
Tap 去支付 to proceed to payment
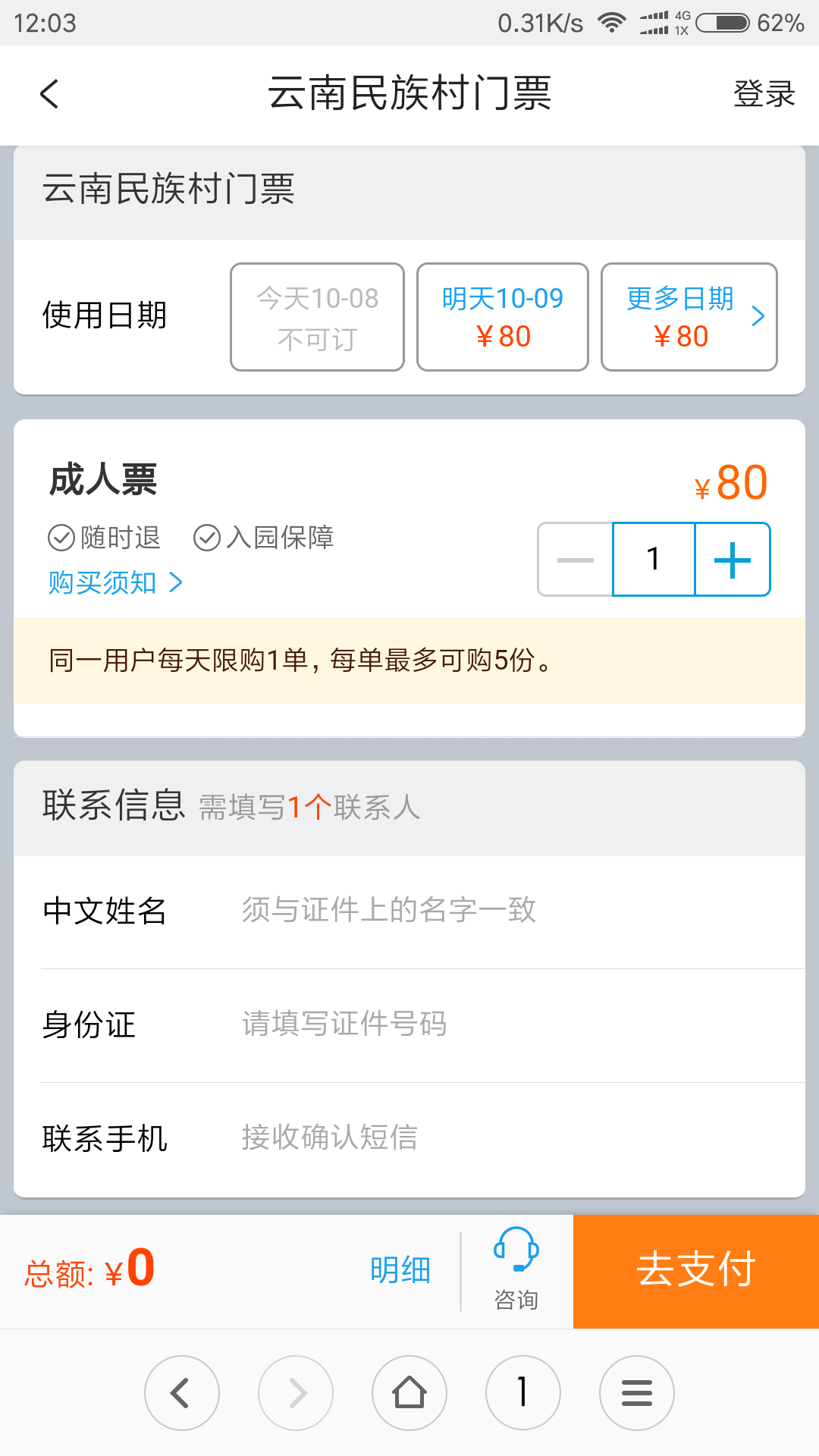point(696,1271)
